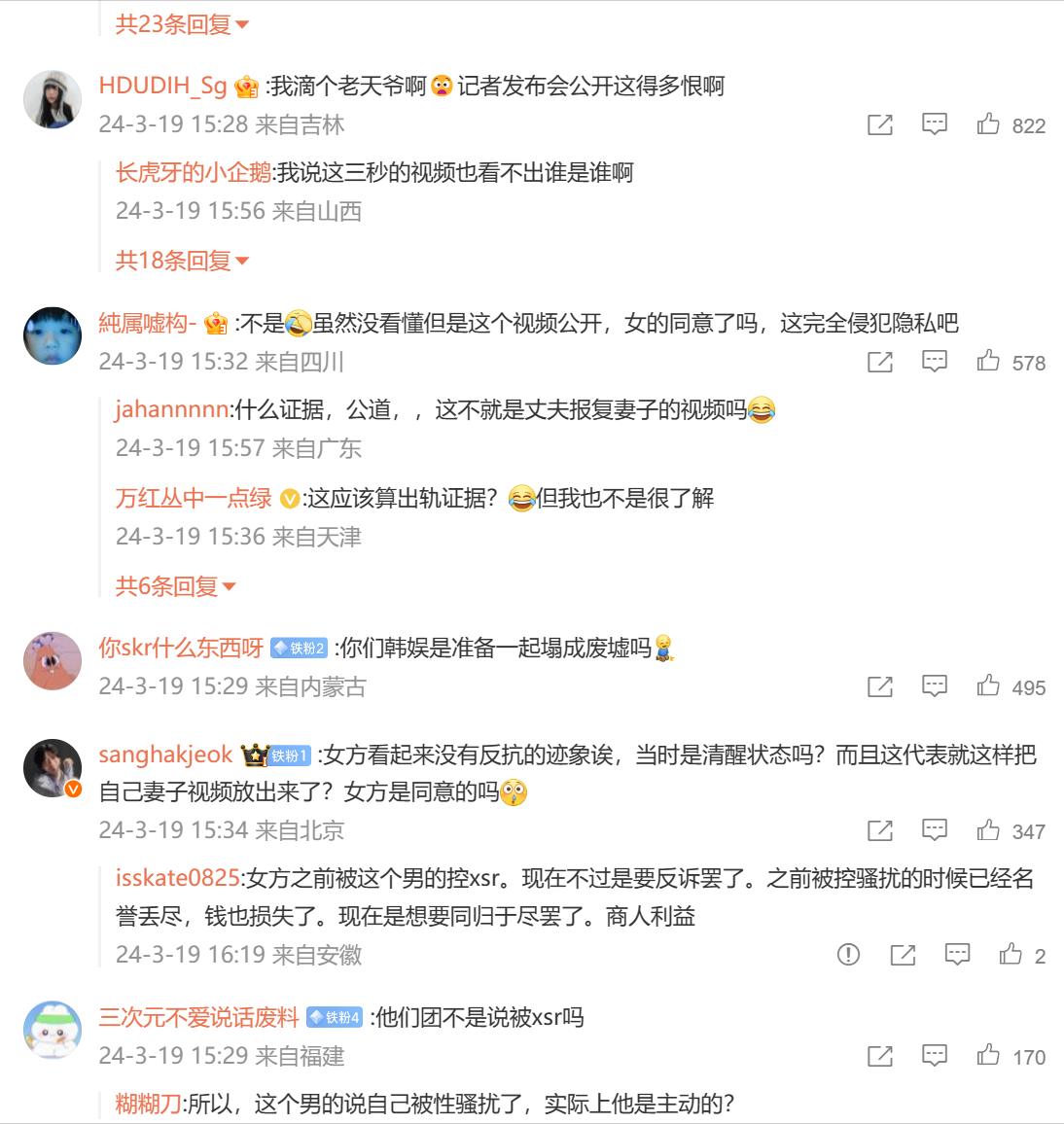
Task: Expand the 共18条回复 replies
Action: pos(182,261)
